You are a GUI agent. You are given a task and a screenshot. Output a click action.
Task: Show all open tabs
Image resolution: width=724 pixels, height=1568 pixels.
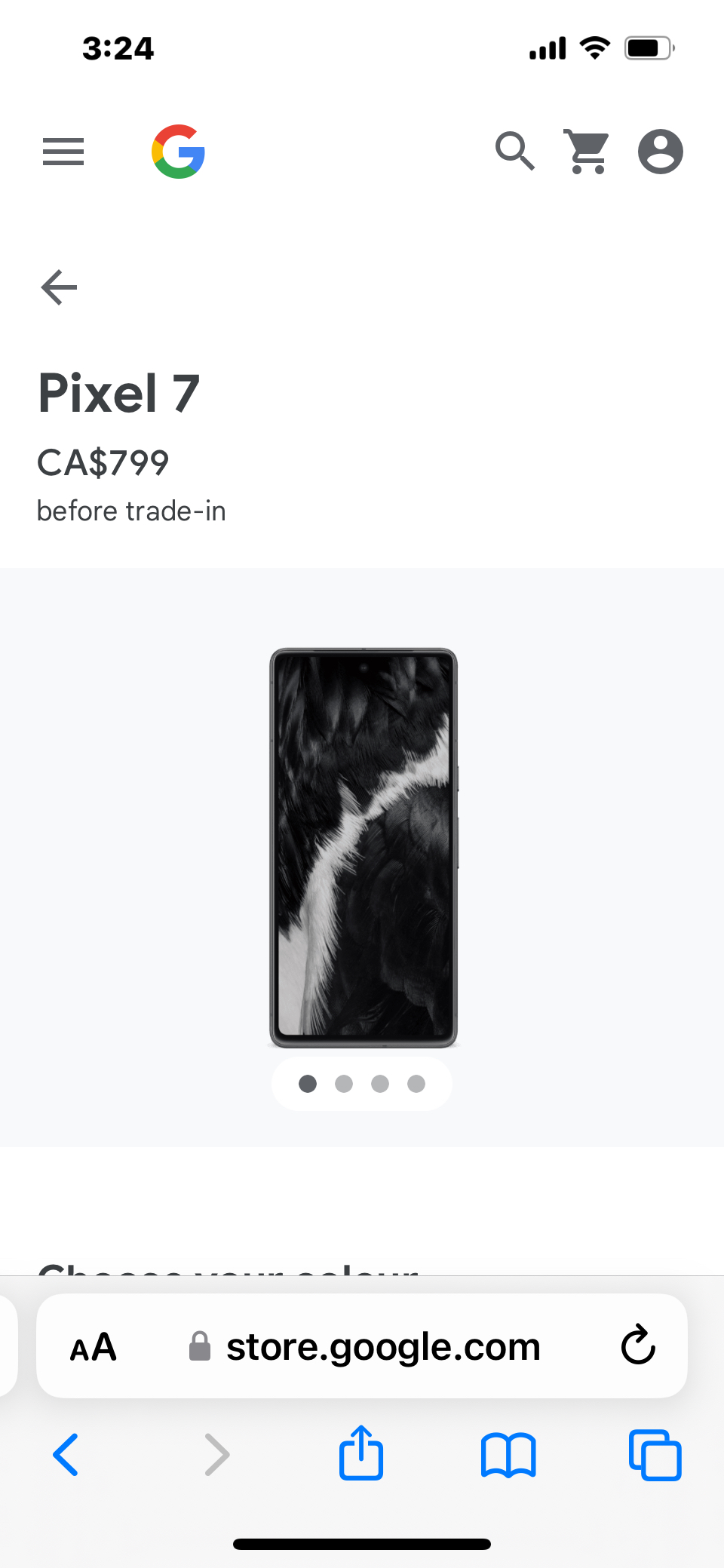[655, 1455]
